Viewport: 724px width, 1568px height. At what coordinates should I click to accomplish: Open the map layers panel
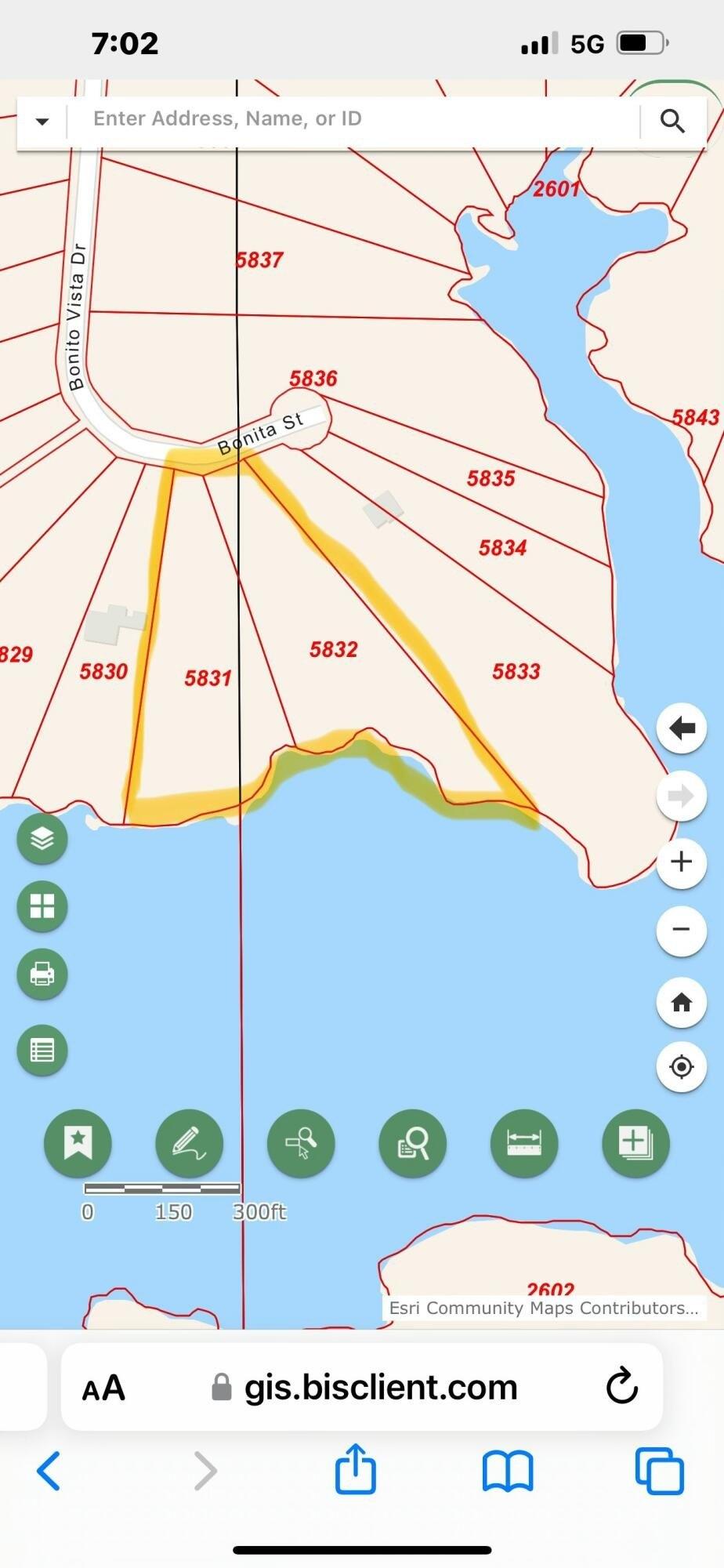coord(42,839)
